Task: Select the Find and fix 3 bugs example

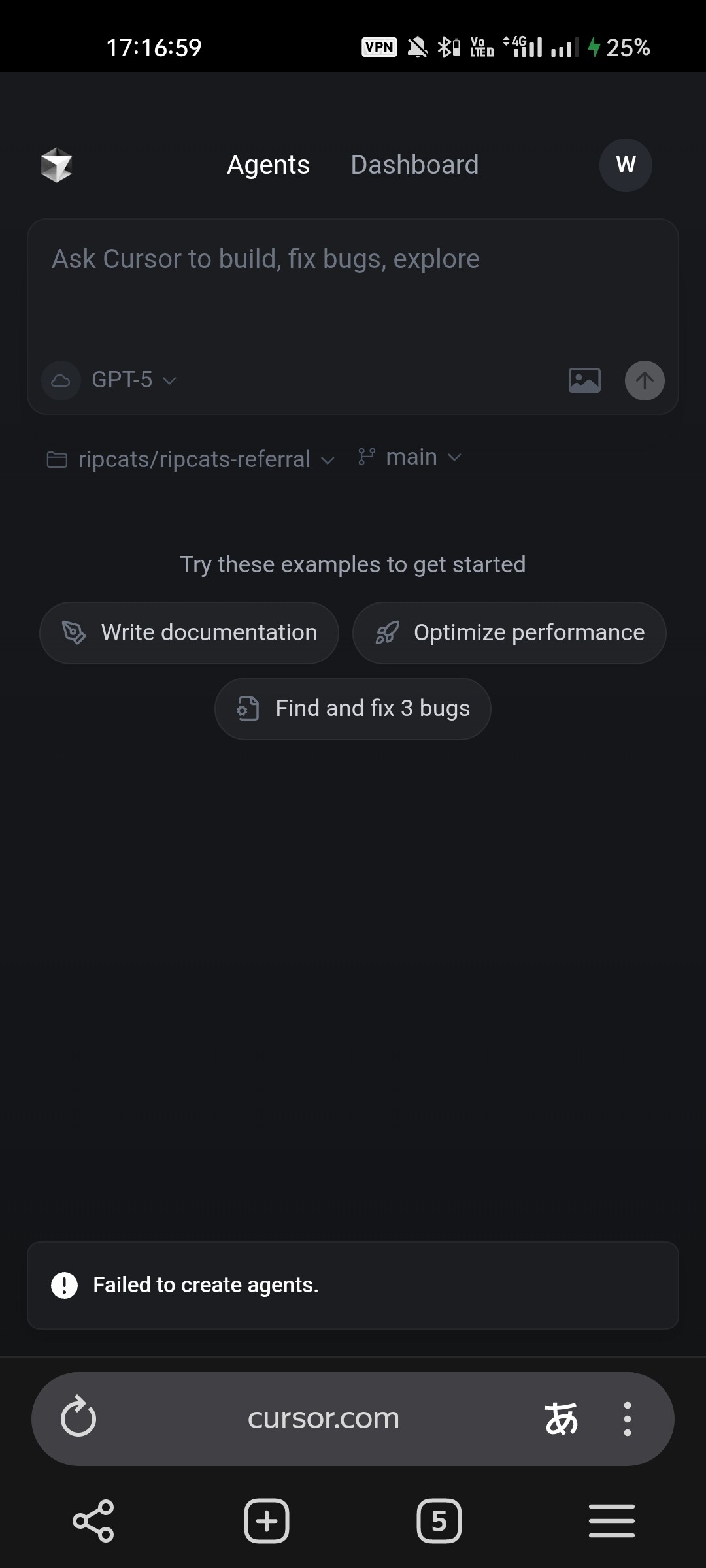Action: click(x=353, y=708)
